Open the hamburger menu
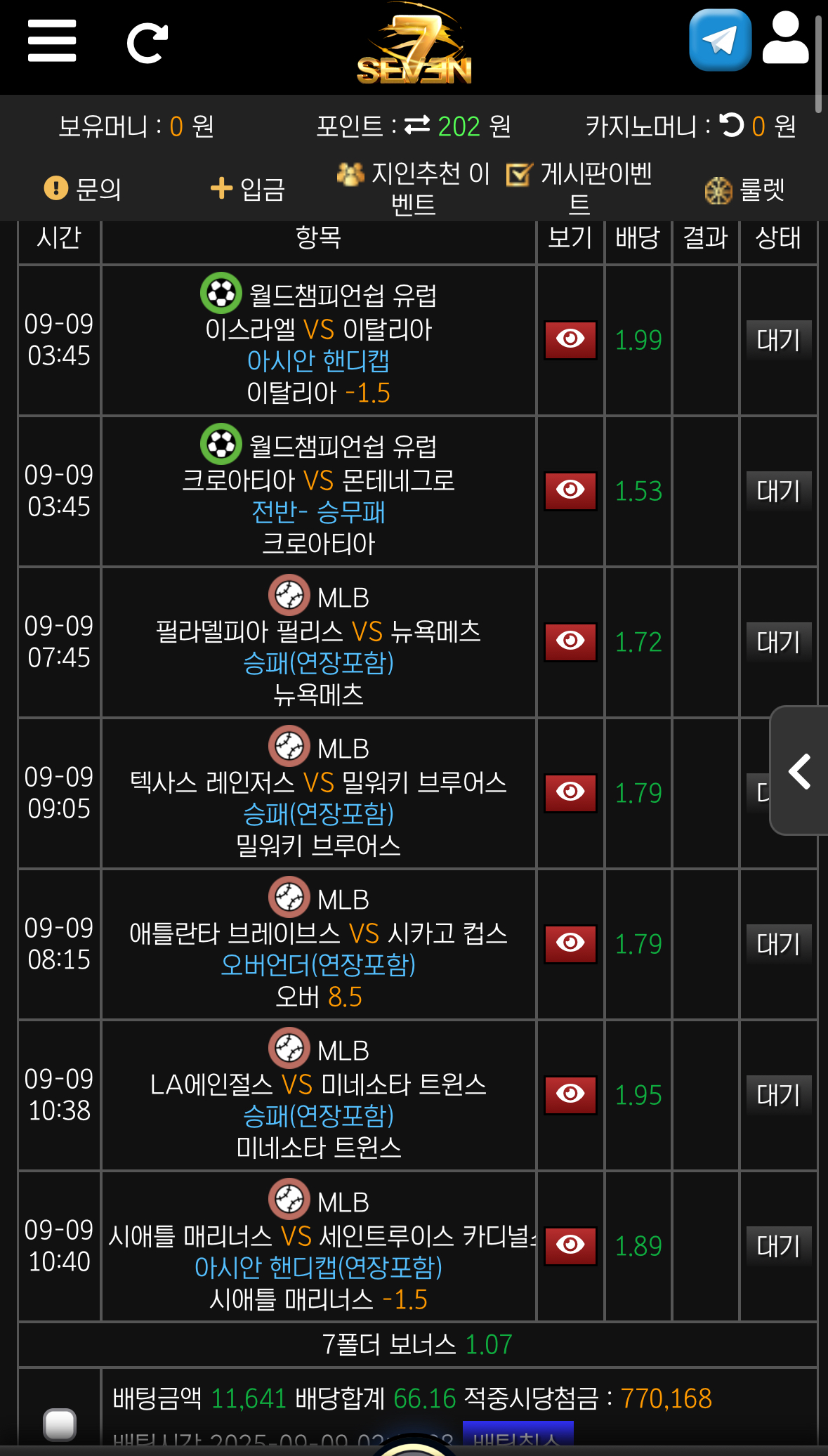The image size is (828, 1456). 52,41
